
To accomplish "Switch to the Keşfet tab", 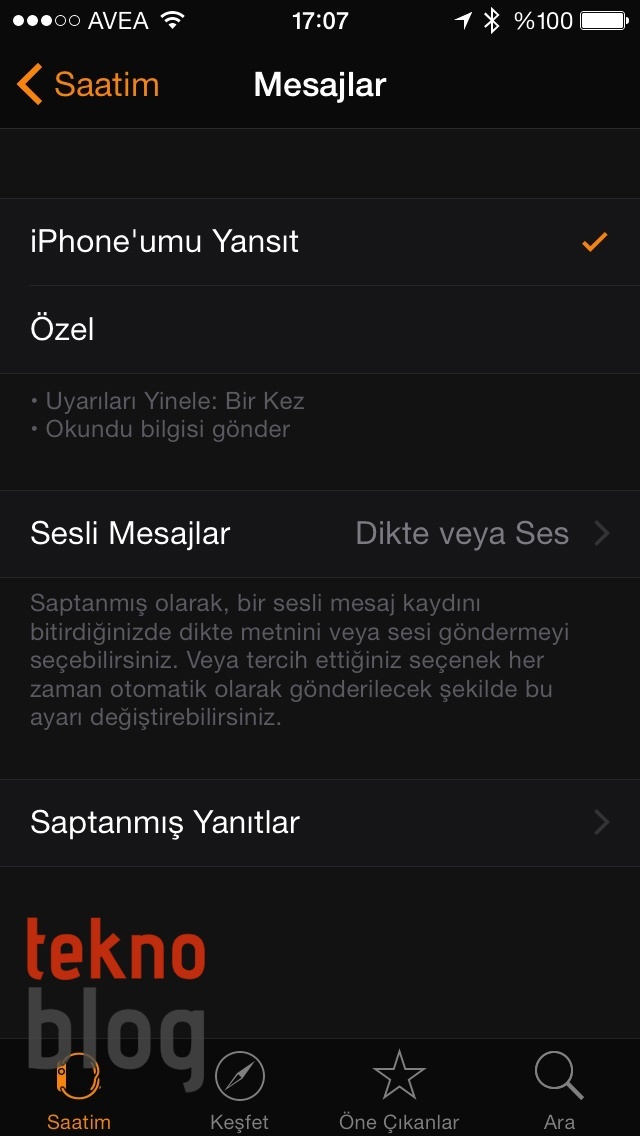I will [240, 1090].
